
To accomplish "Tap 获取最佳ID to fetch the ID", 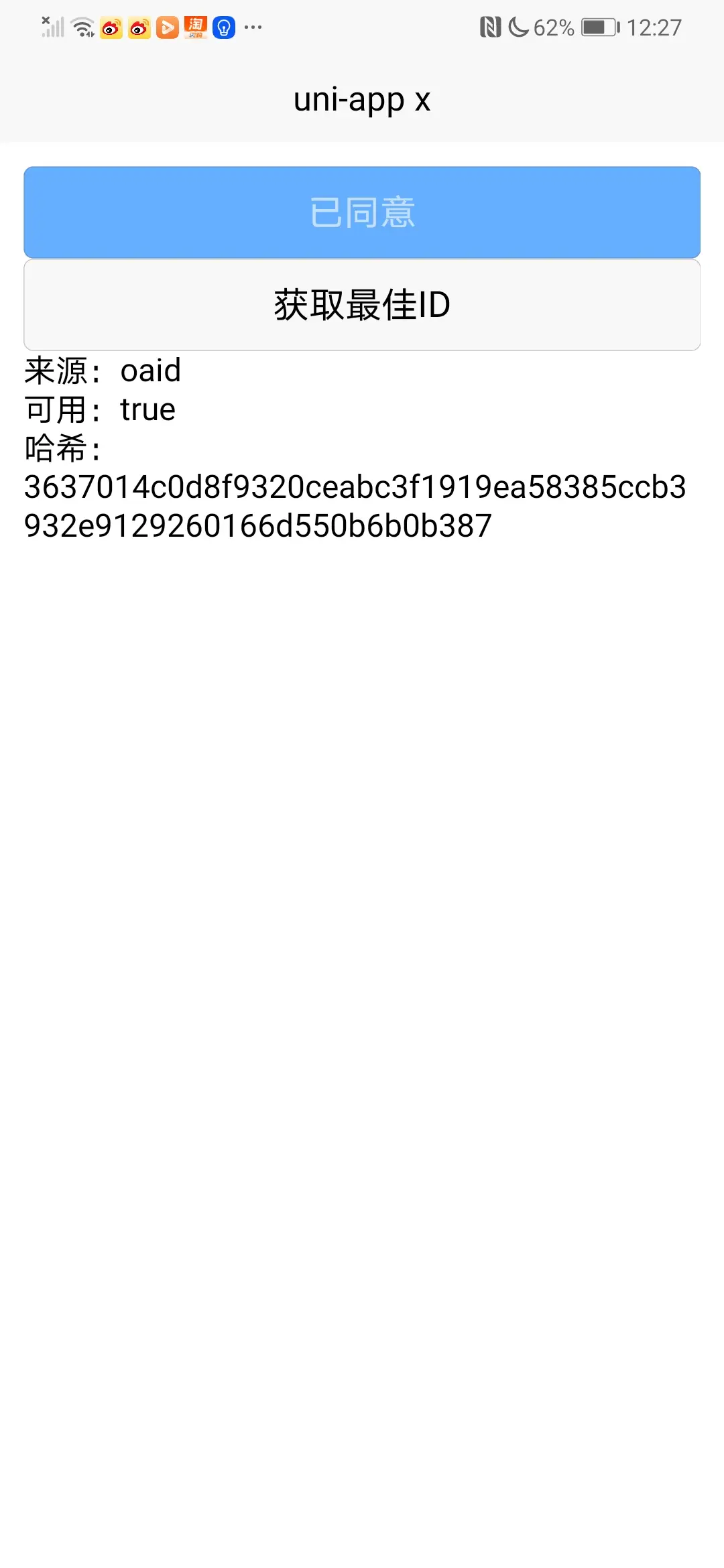I will [x=362, y=305].
